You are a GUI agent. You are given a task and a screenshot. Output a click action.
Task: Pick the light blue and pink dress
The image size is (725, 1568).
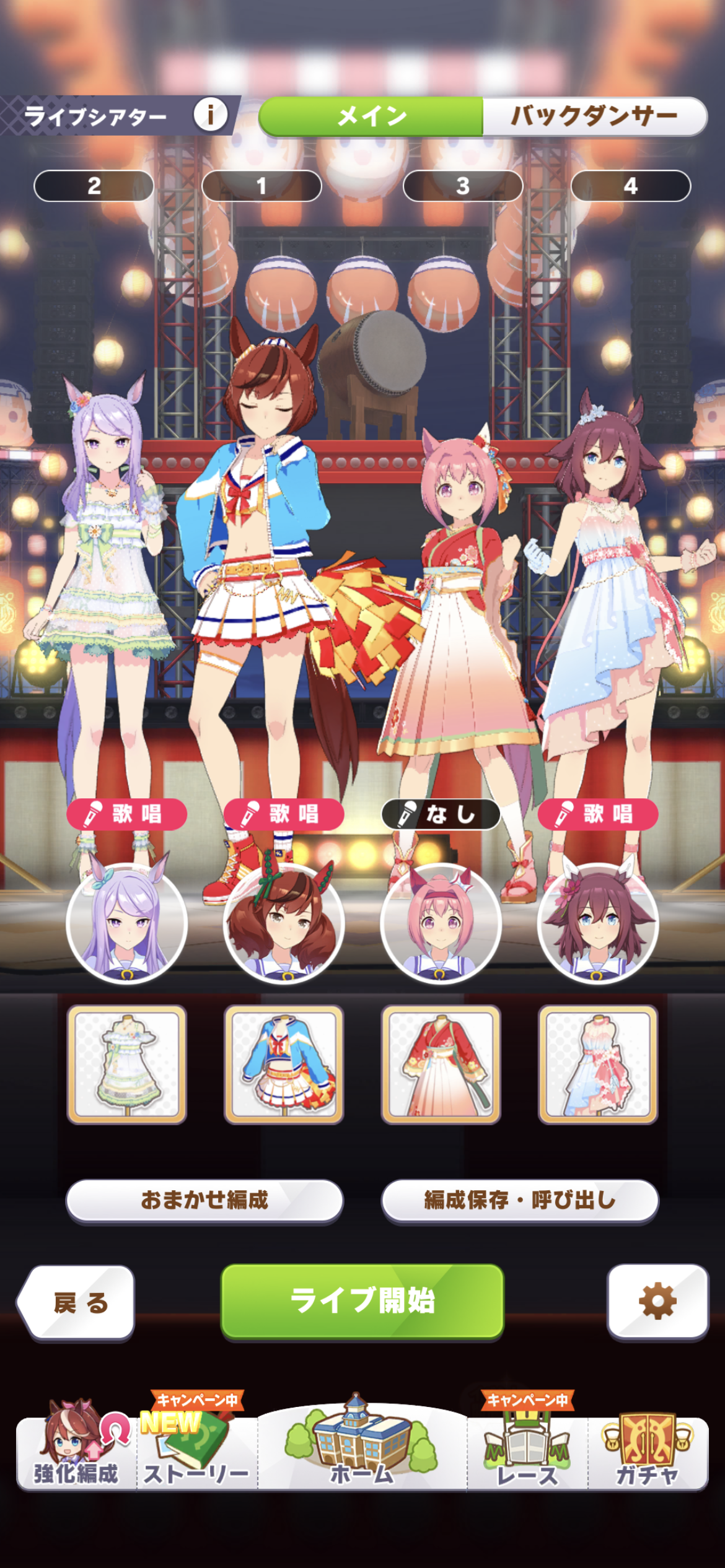tap(597, 1064)
